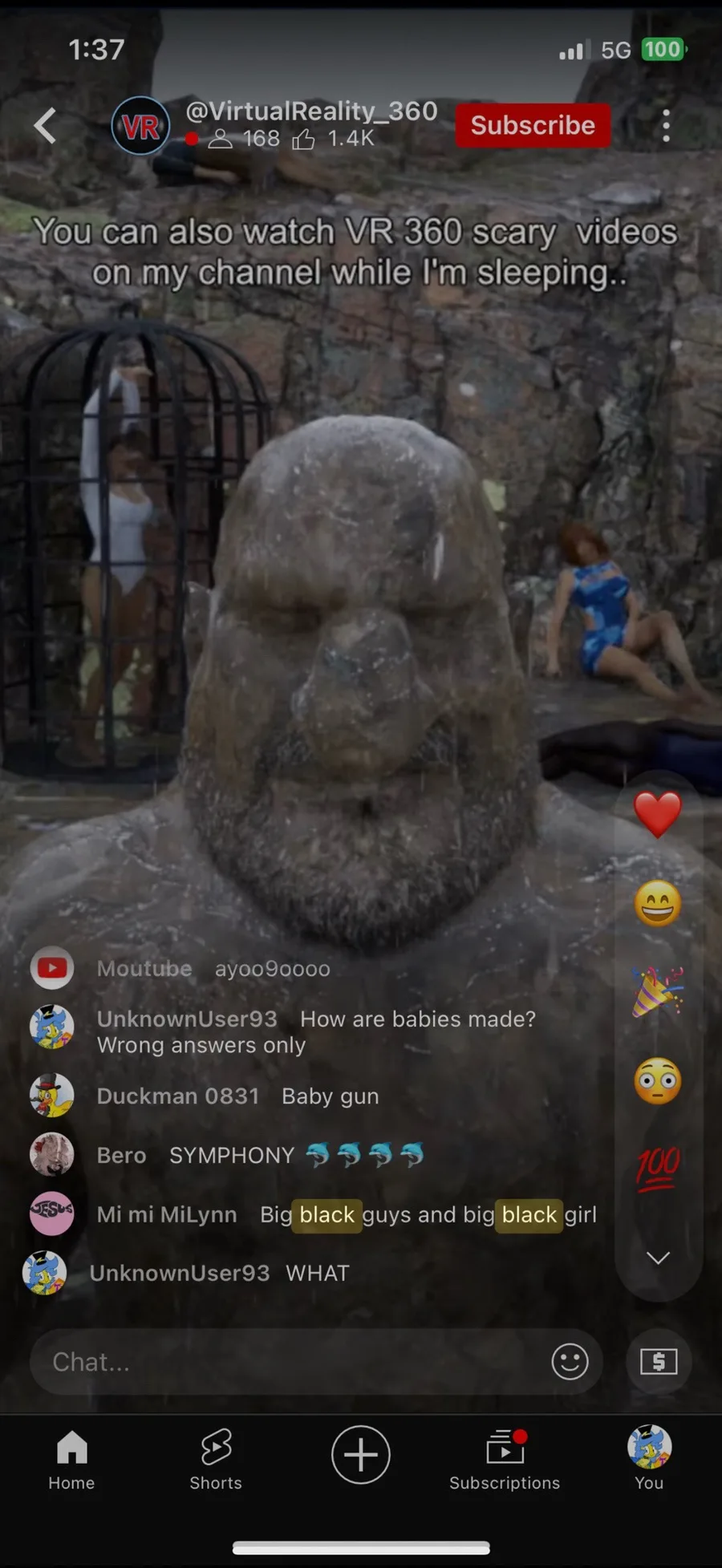
Task: Open the VirtualReality_360 channel avatar
Action: tap(140, 126)
